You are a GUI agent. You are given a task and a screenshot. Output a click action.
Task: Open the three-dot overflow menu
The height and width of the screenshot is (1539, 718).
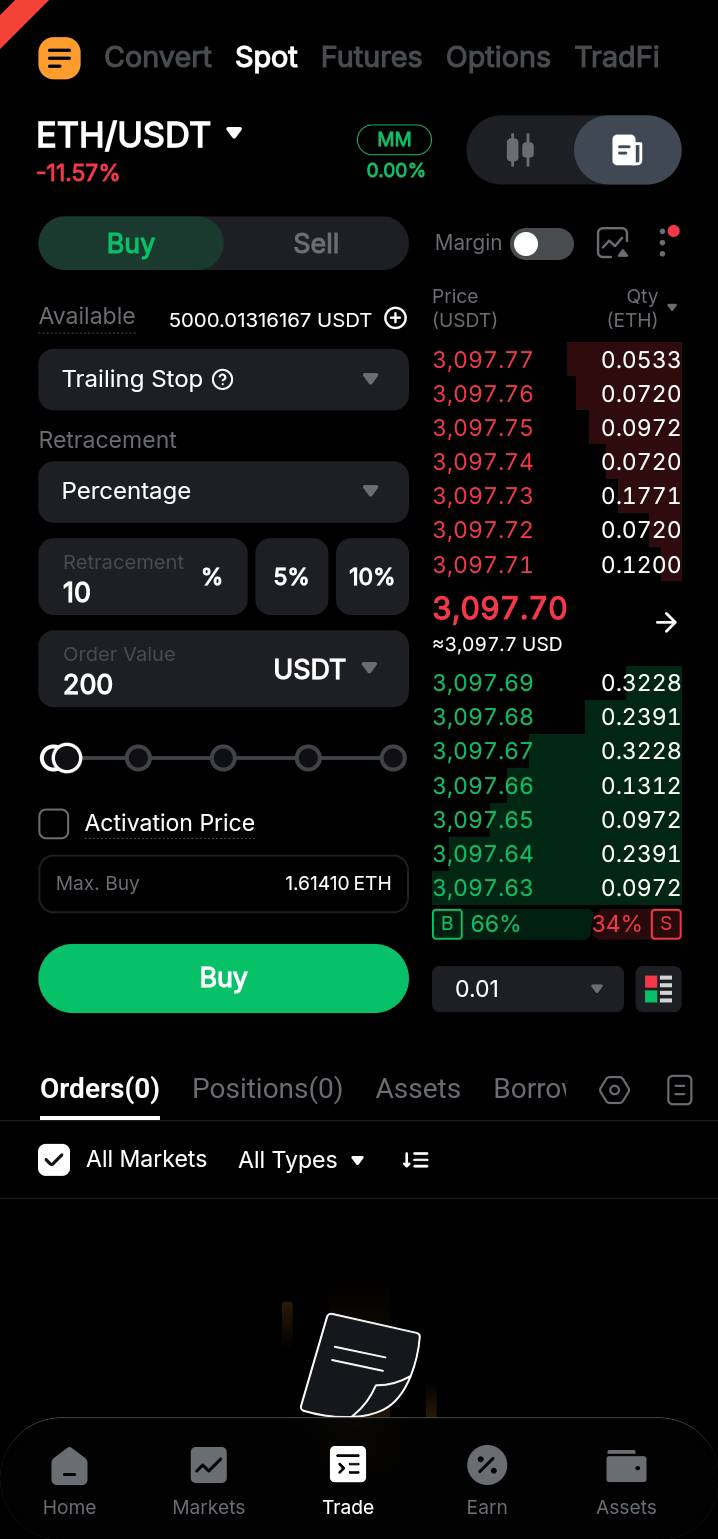coord(664,243)
